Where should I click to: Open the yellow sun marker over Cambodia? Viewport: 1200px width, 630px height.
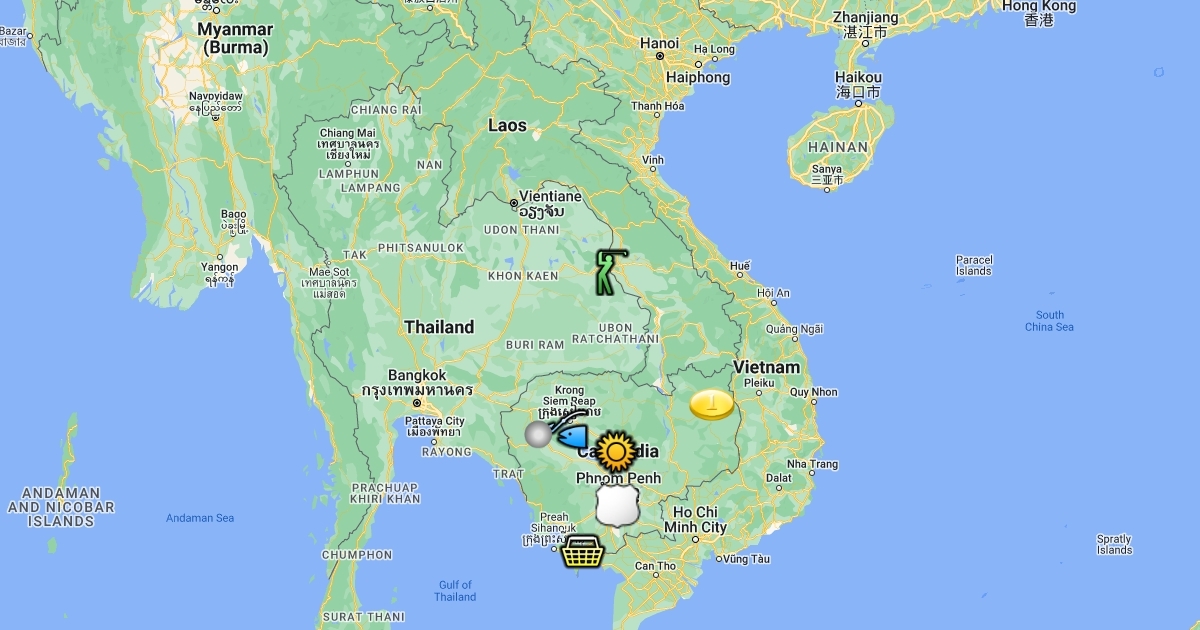(x=617, y=452)
